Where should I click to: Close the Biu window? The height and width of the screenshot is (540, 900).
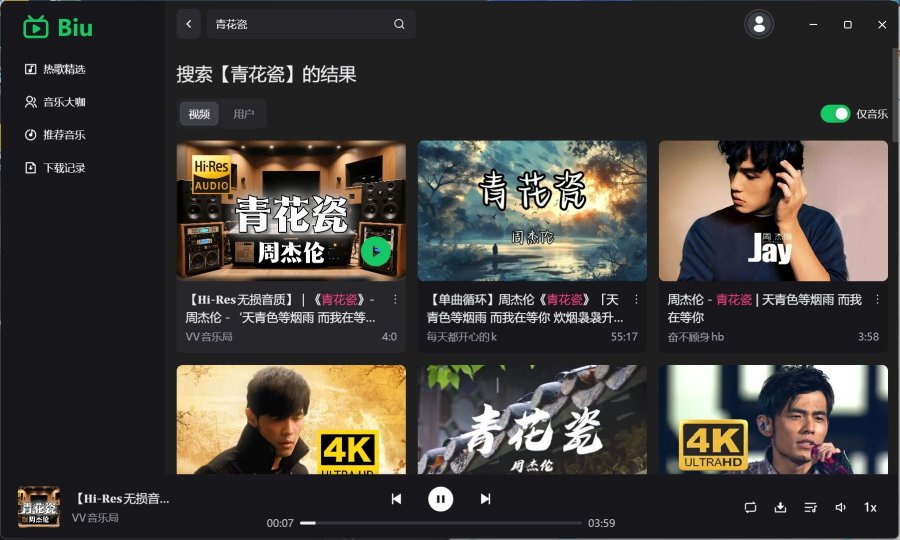[882, 24]
